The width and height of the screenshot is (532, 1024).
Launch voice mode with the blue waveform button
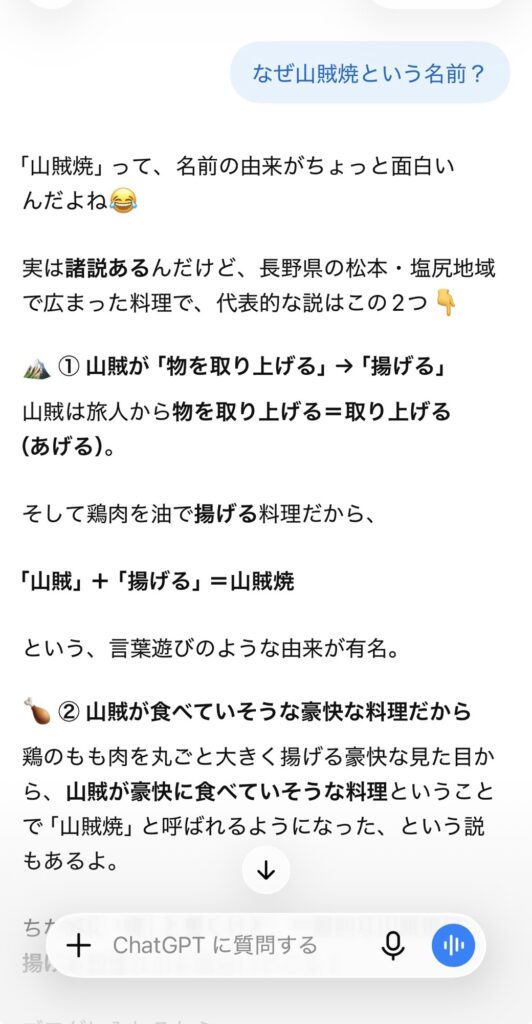[x=453, y=945]
